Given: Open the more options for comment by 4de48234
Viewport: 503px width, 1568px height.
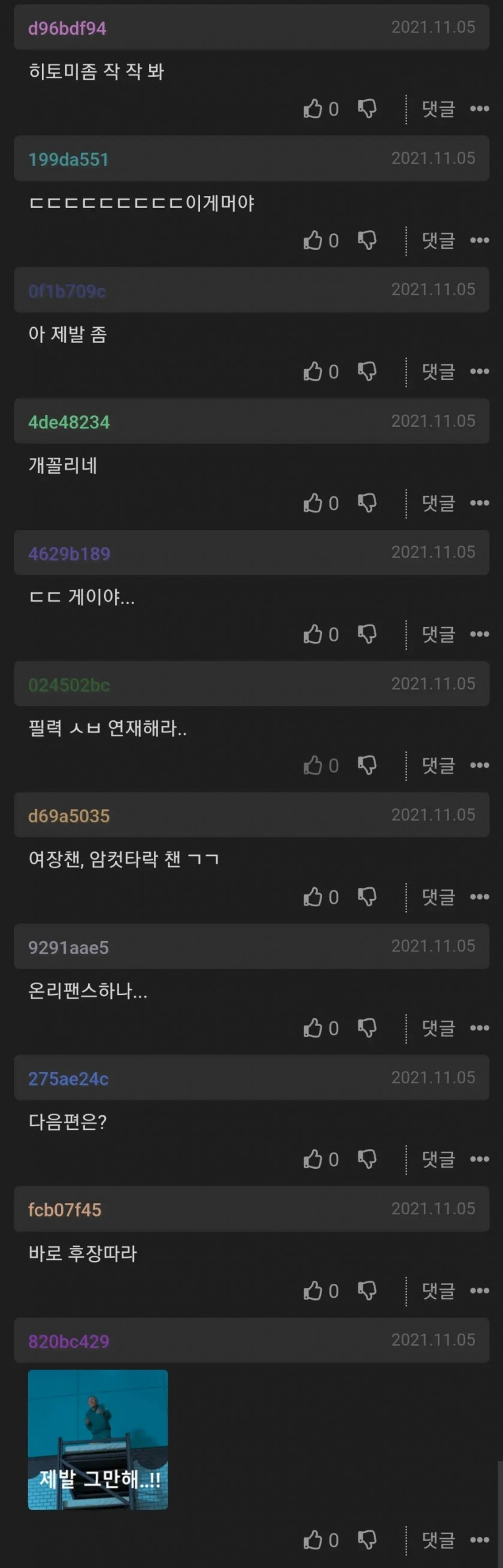Looking at the screenshot, I should (x=479, y=503).
